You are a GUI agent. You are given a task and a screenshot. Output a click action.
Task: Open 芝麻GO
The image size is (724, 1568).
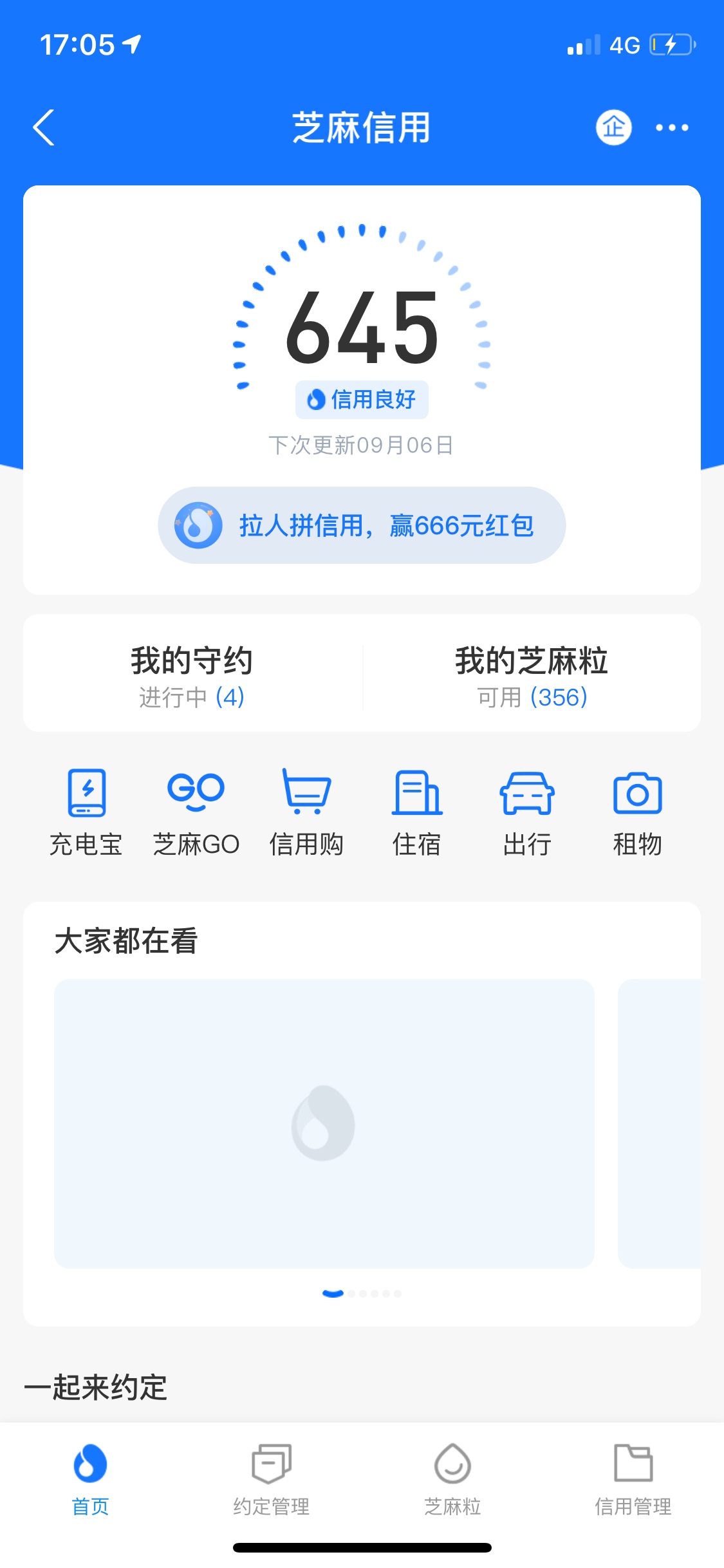(x=196, y=814)
